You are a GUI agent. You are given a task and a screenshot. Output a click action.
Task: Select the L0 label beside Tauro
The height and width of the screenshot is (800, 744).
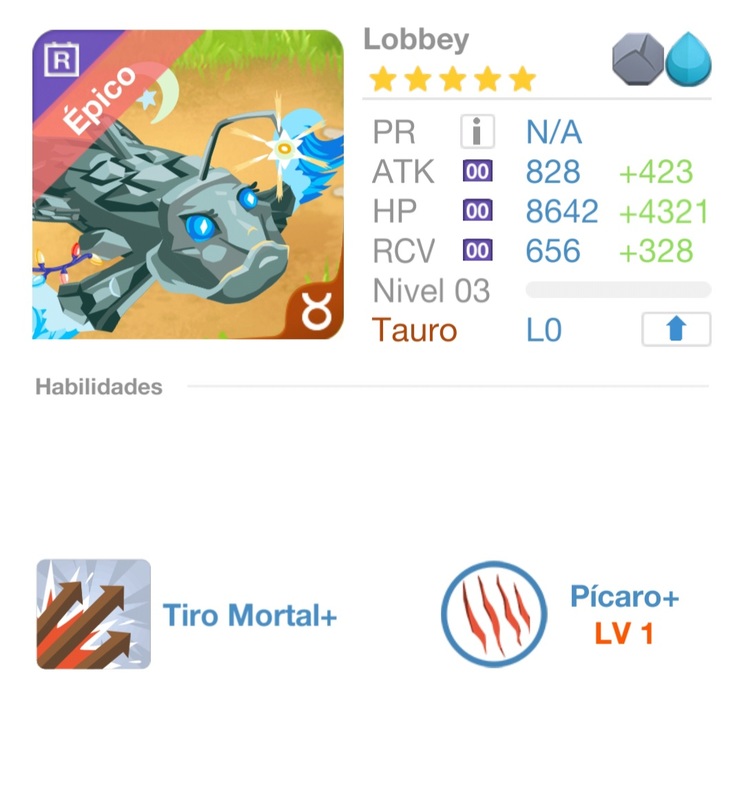(x=542, y=329)
